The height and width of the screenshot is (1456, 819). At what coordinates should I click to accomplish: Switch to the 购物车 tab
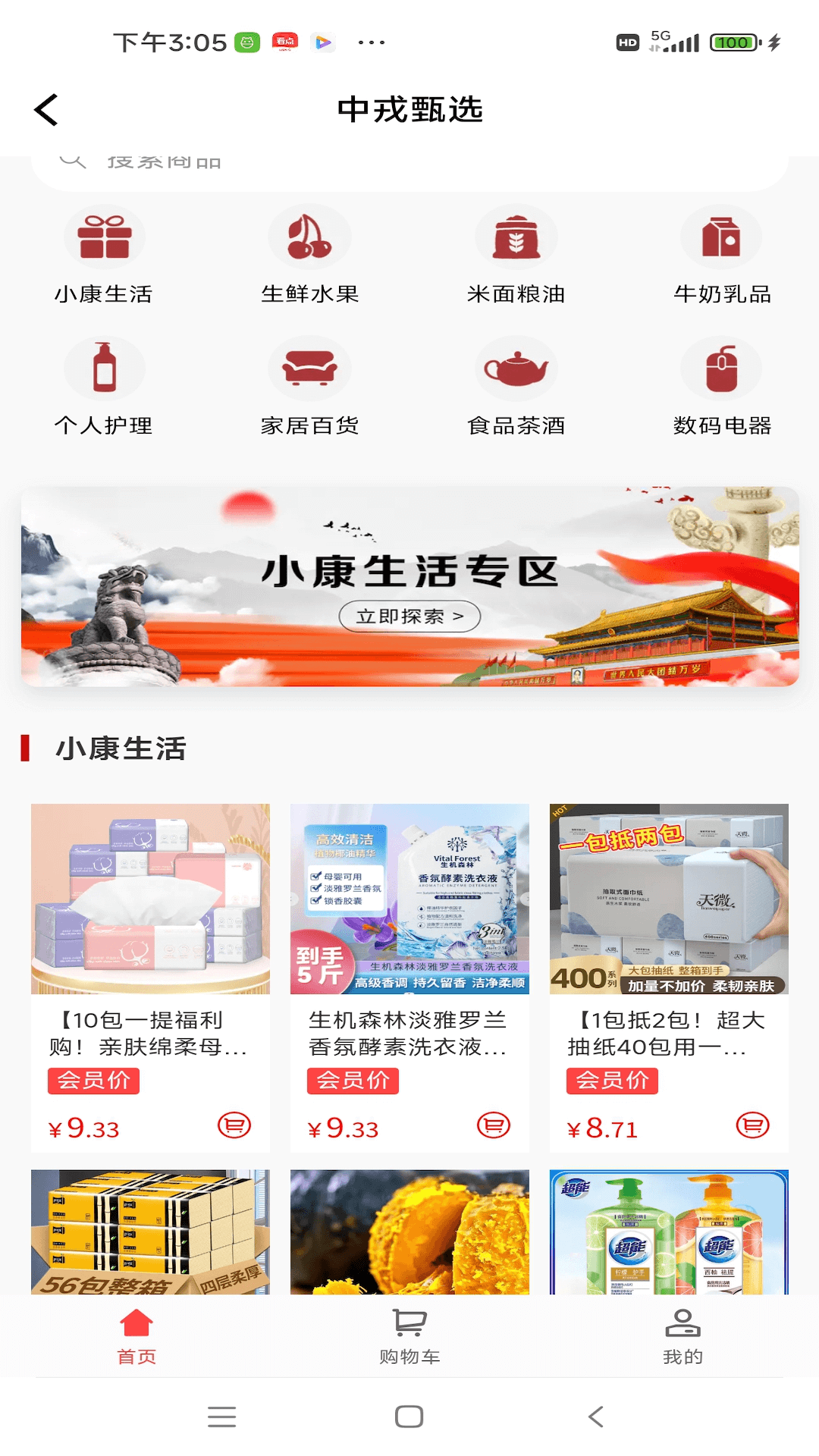tap(409, 1337)
